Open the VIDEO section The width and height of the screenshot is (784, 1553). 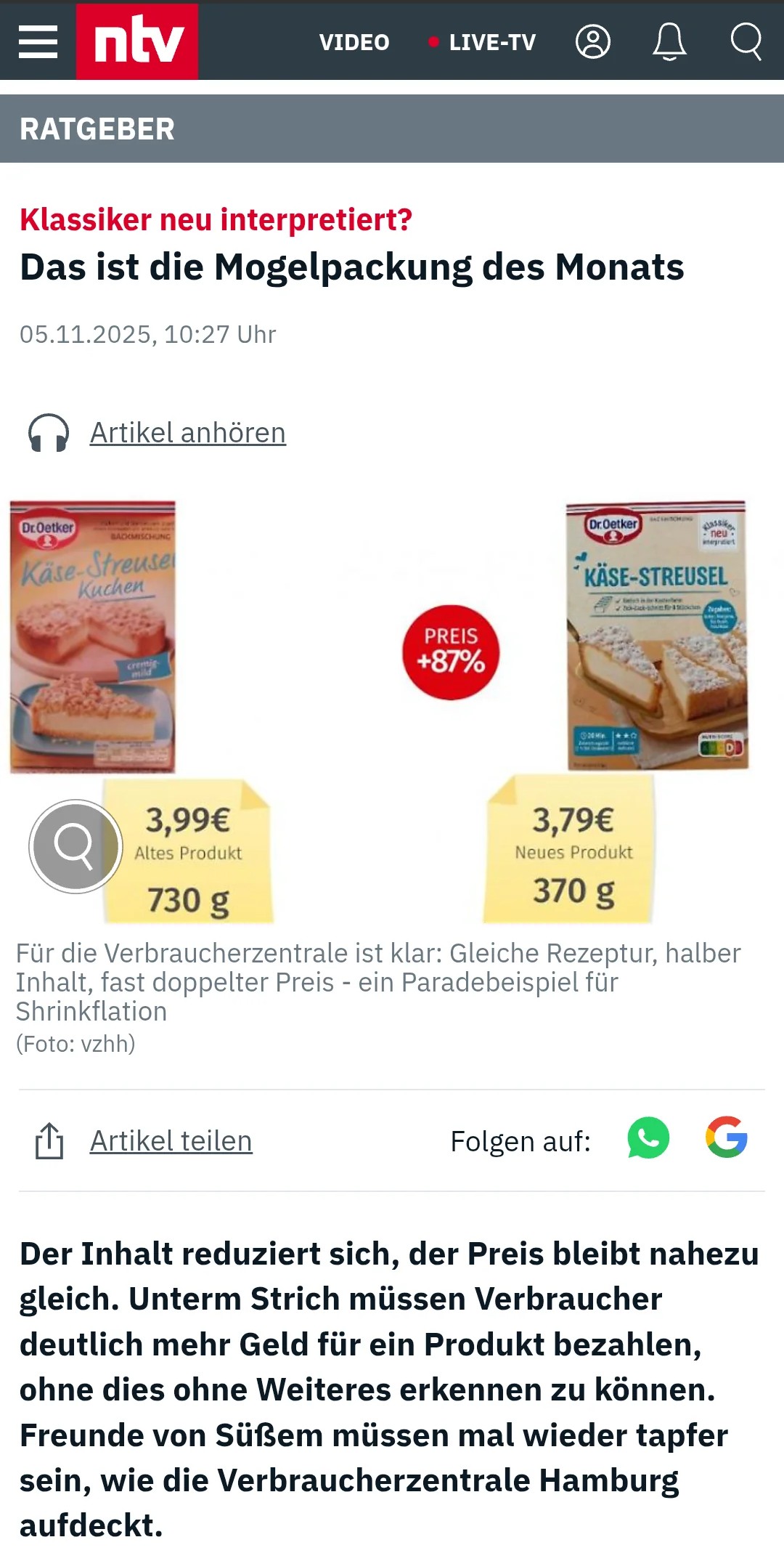[x=354, y=42]
